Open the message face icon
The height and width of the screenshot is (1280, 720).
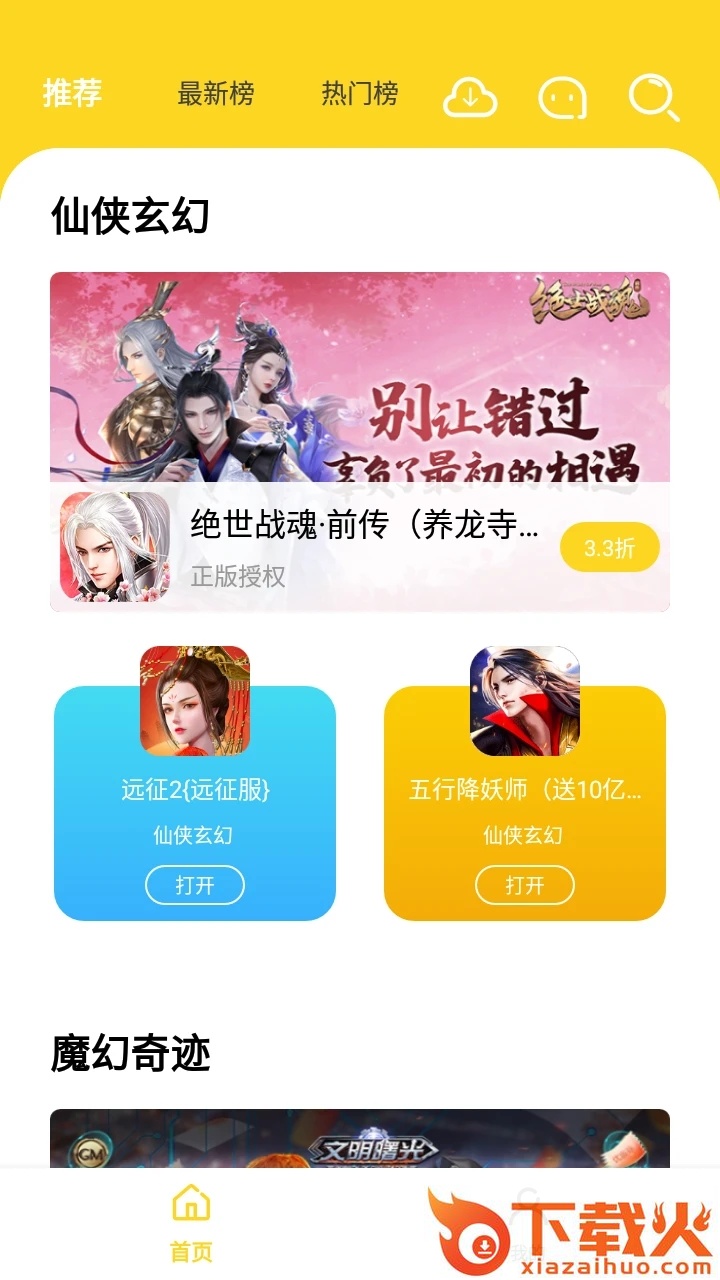(x=562, y=97)
